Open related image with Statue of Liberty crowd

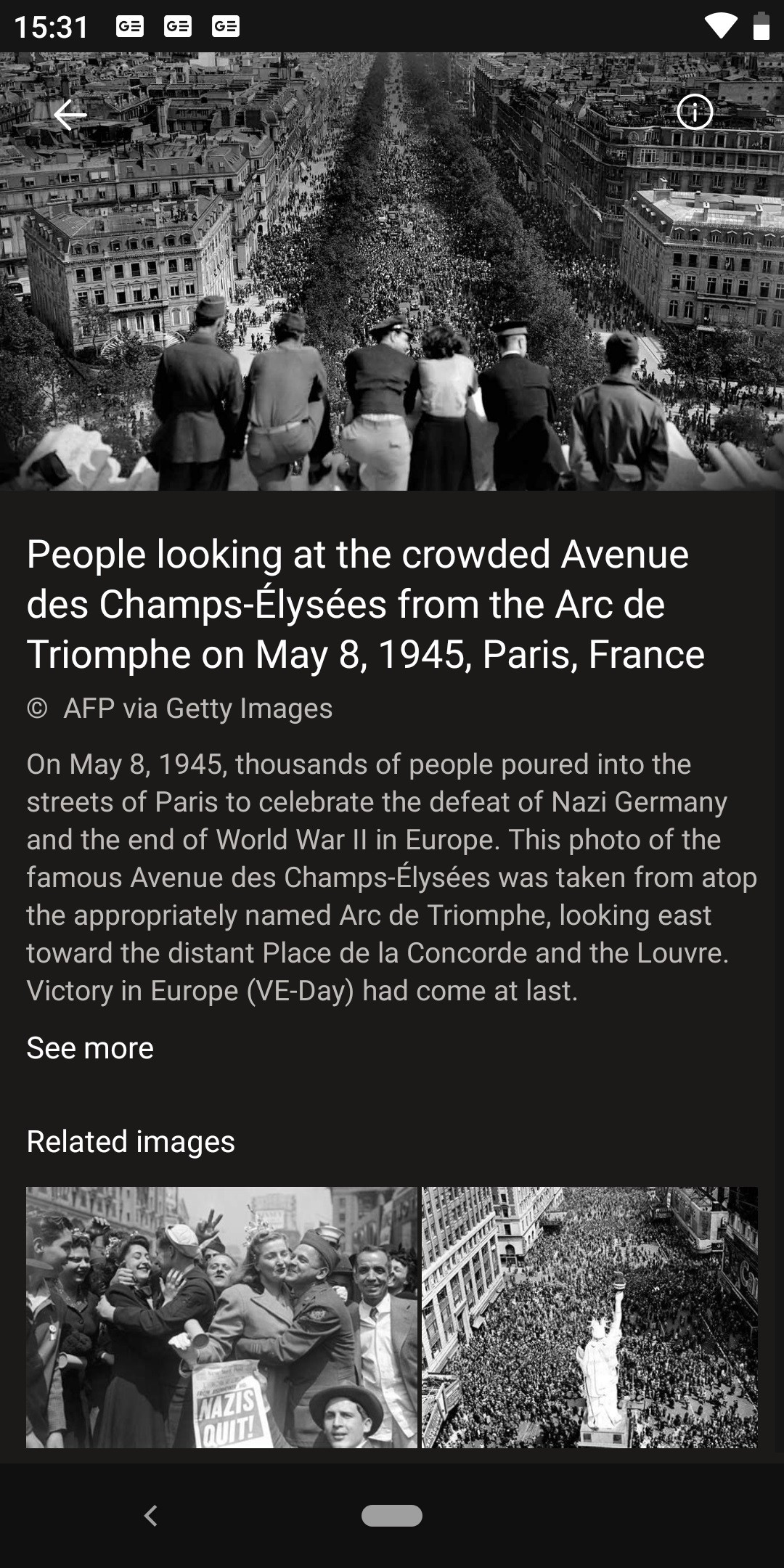pos(589,1318)
